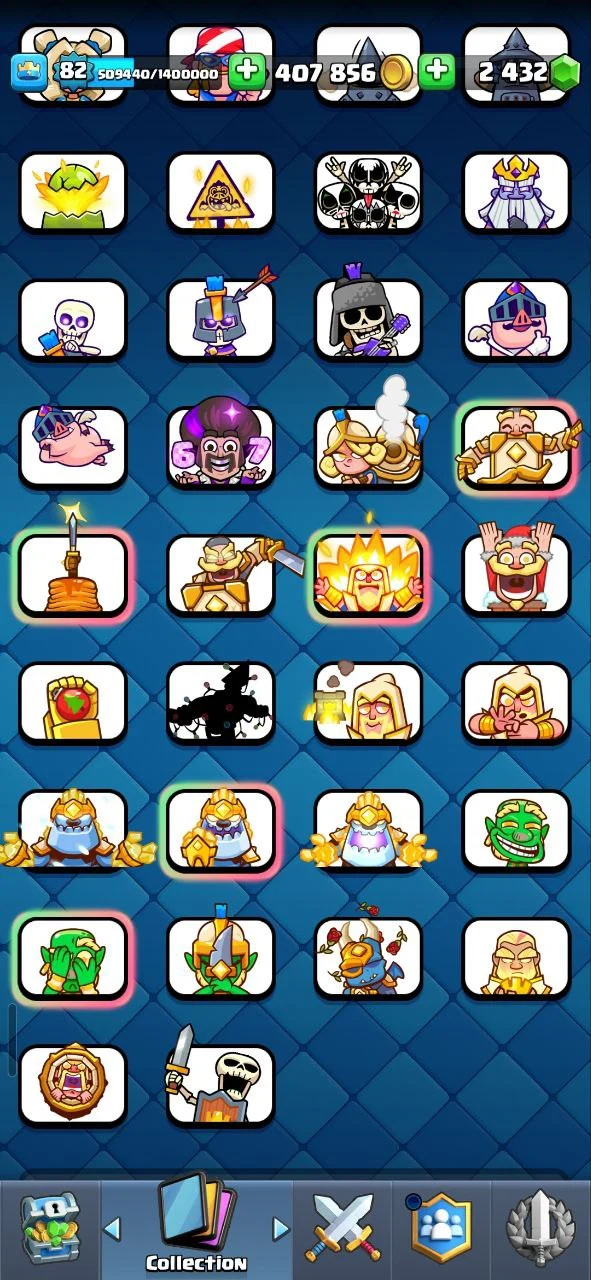This screenshot has height=1280, width=591.
Task: Tap the right arrow beside Collection
Action: [x=281, y=1228]
